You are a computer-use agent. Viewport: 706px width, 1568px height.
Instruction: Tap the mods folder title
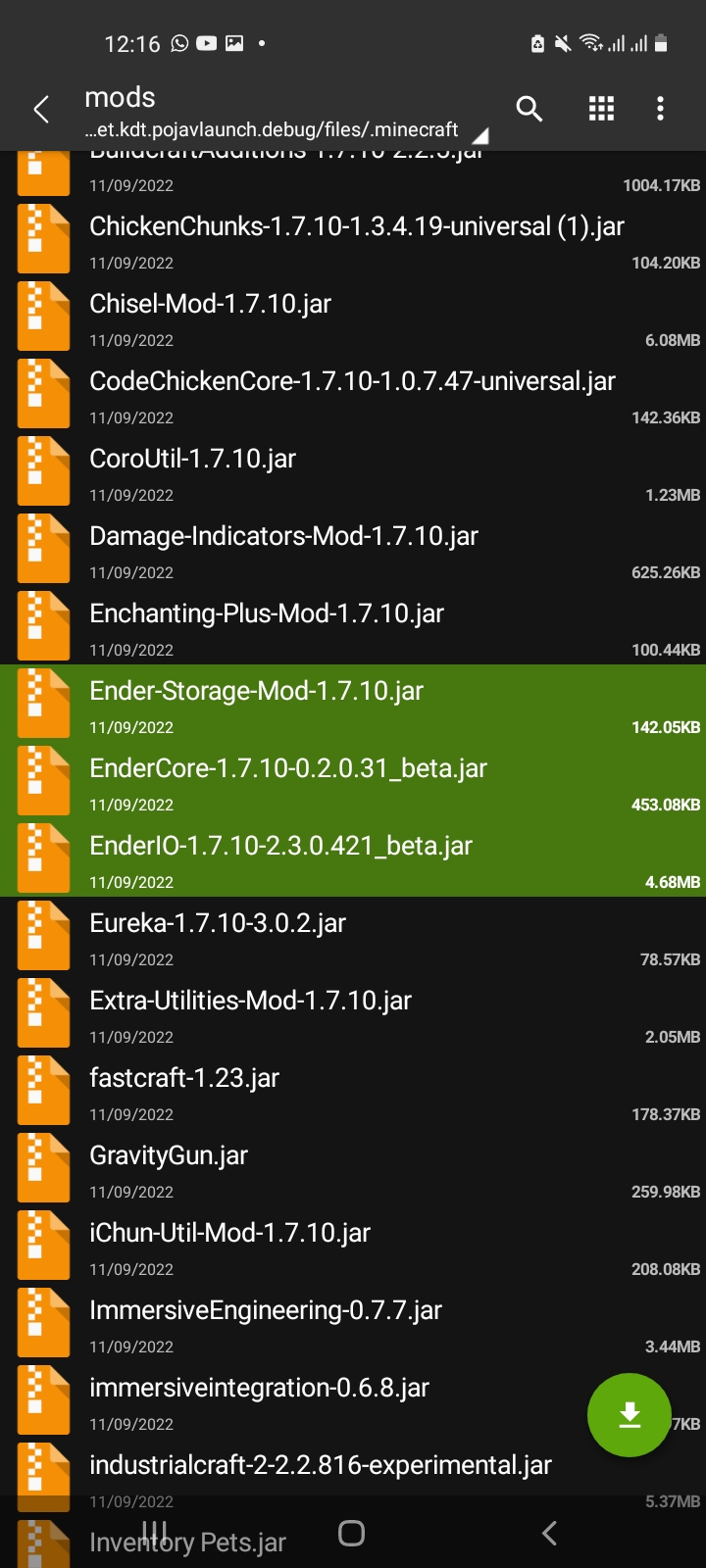point(119,98)
